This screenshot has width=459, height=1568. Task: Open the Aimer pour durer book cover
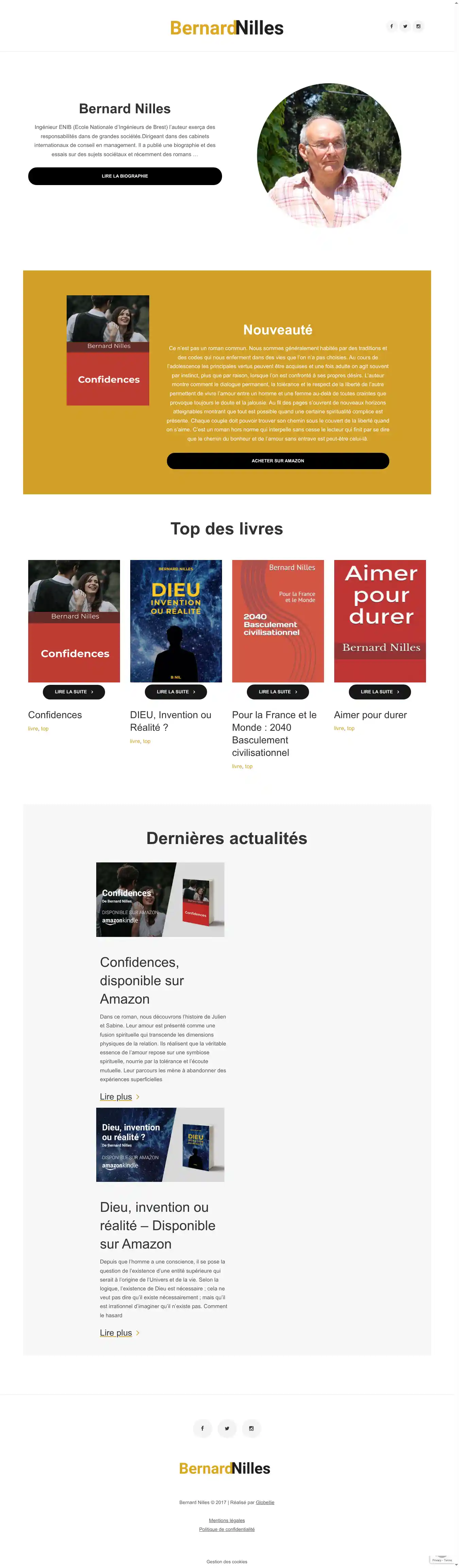coord(380,621)
